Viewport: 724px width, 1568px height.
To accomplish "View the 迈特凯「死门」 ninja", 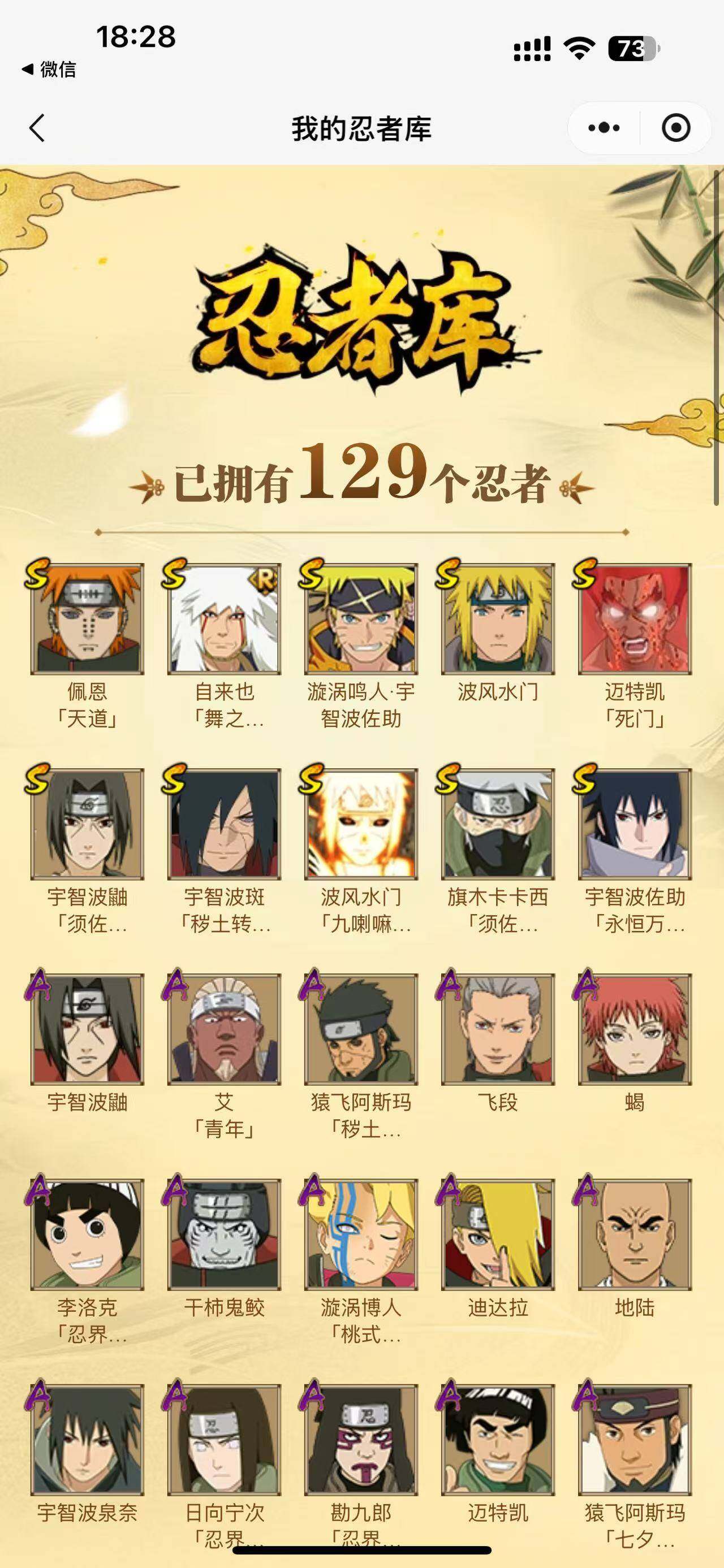I will (635, 619).
